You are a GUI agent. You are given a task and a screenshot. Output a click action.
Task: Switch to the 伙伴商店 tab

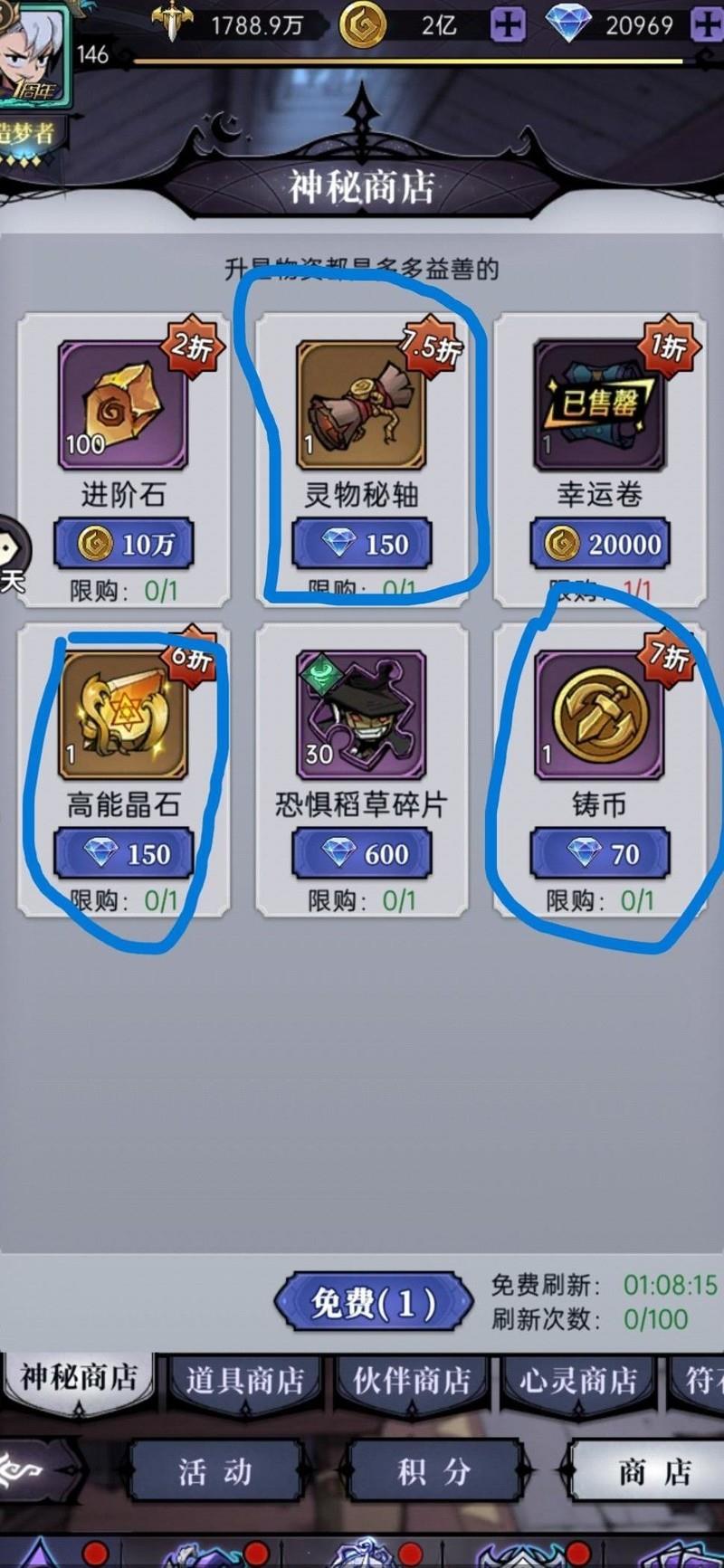412,1381
